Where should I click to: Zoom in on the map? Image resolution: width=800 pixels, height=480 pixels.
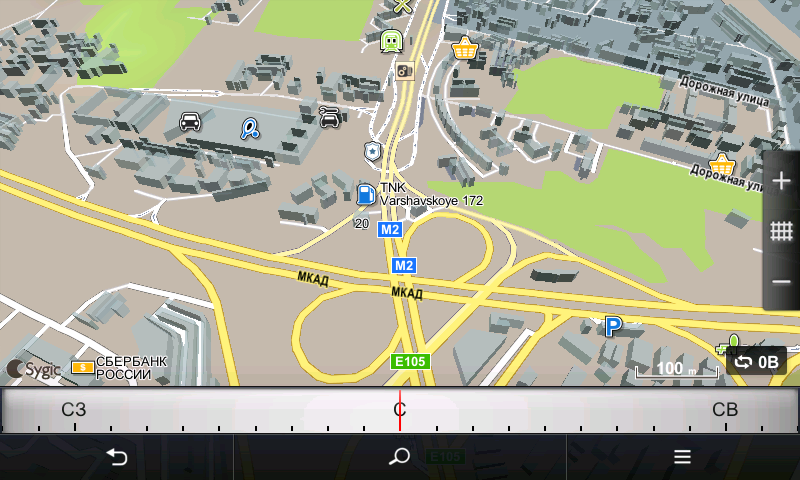(782, 181)
